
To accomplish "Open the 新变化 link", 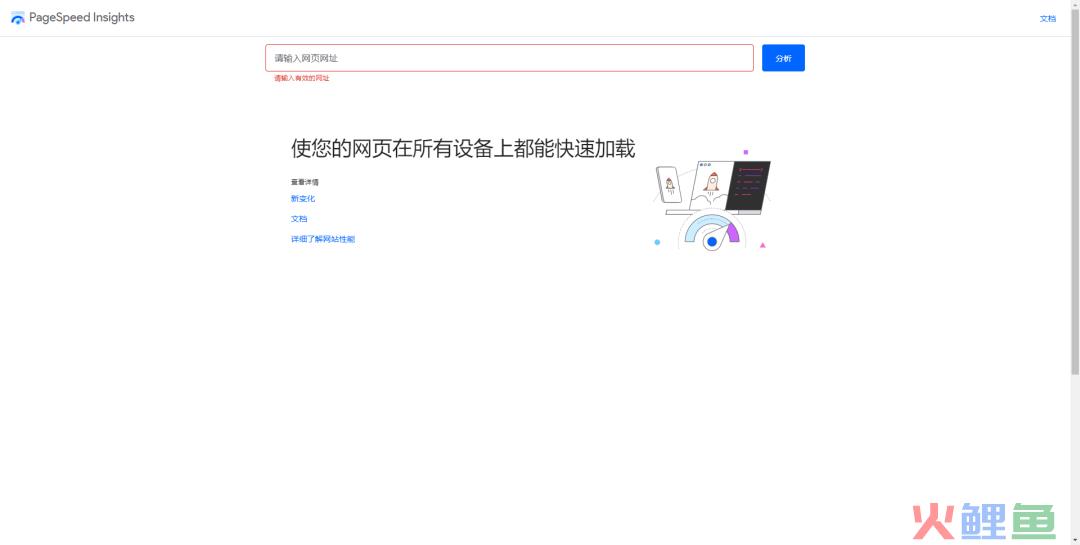I will pos(302,199).
